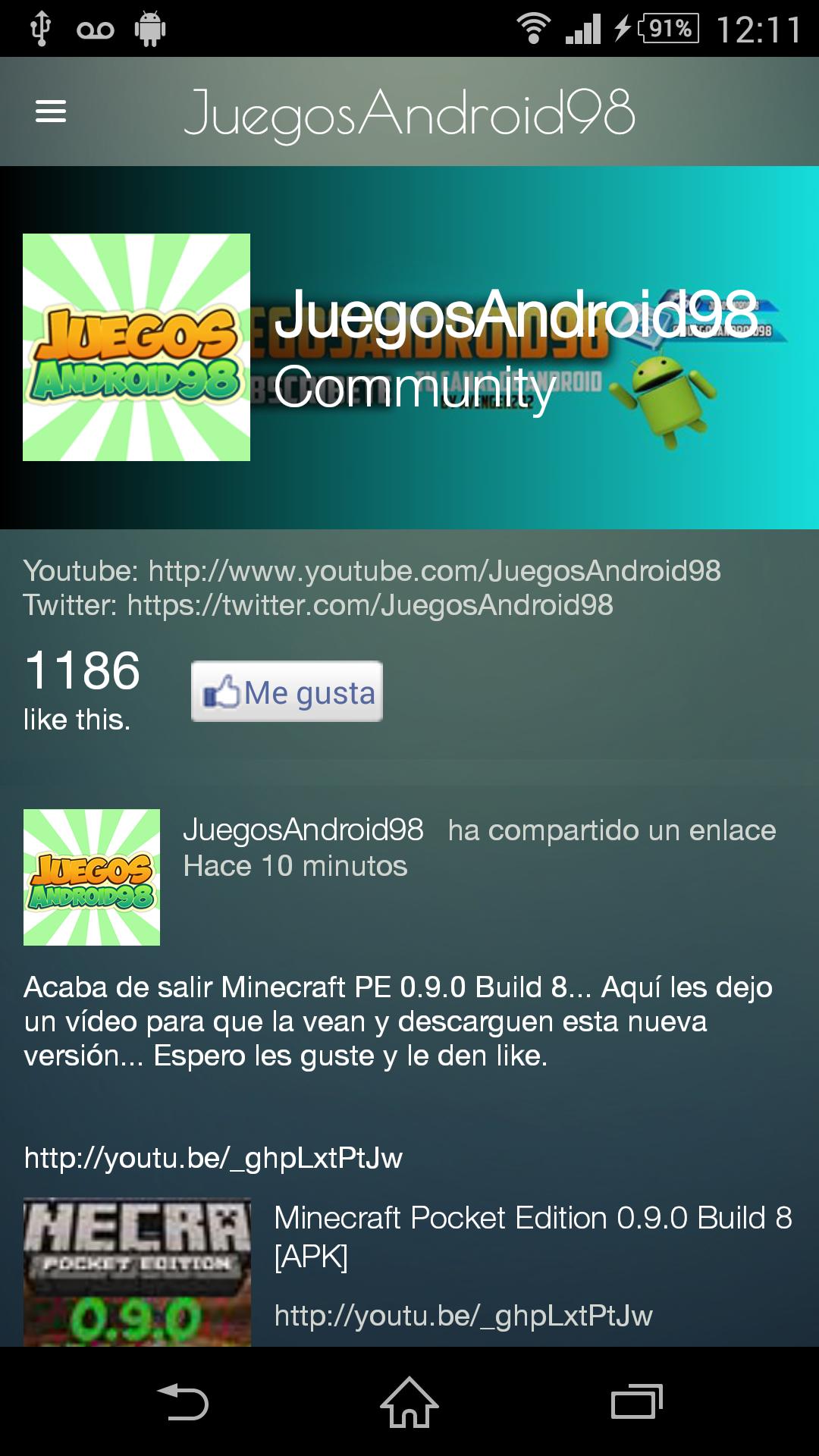Tap the Me gusta like button
Image resolution: width=819 pixels, height=1456 pixels.
click(287, 692)
